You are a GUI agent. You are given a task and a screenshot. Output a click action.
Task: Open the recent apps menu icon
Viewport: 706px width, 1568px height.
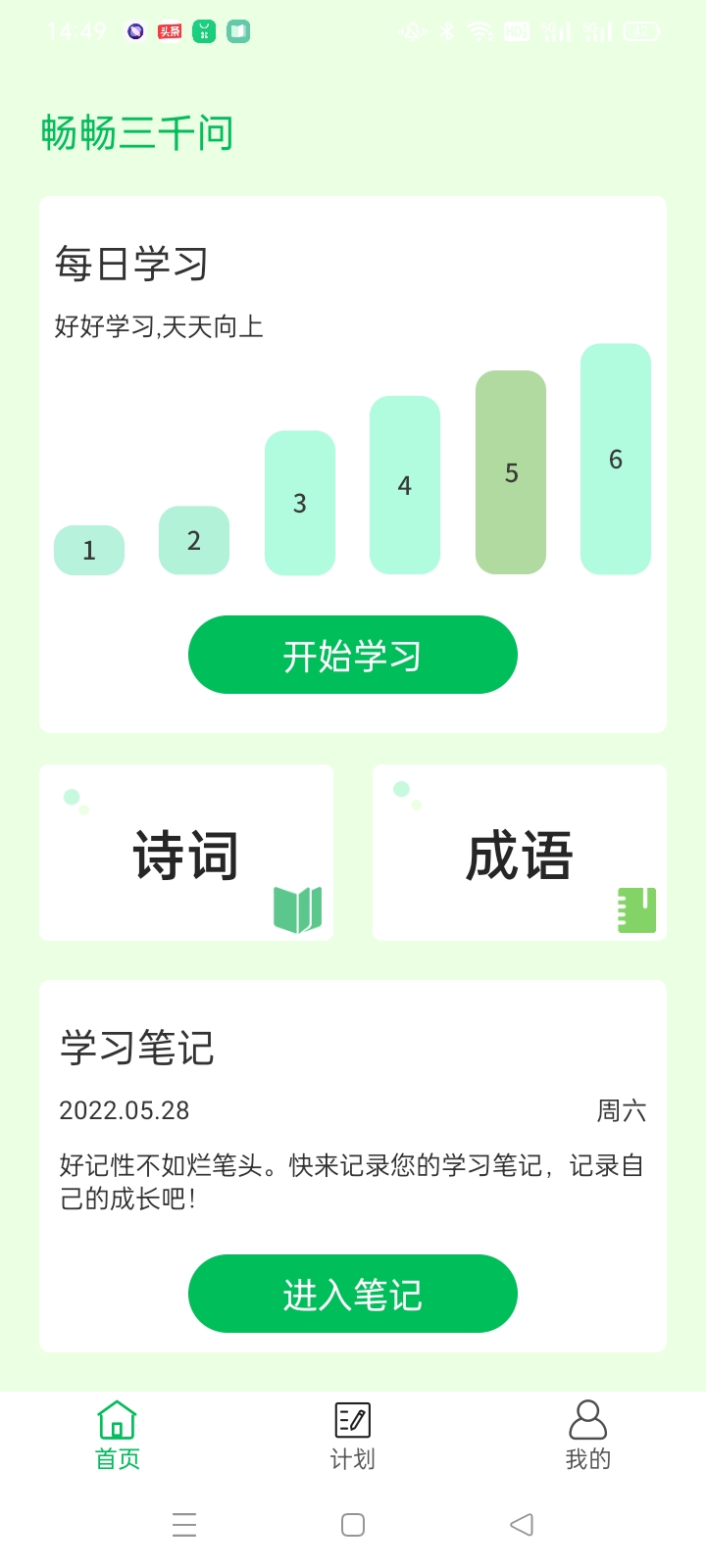[x=184, y=1524]
